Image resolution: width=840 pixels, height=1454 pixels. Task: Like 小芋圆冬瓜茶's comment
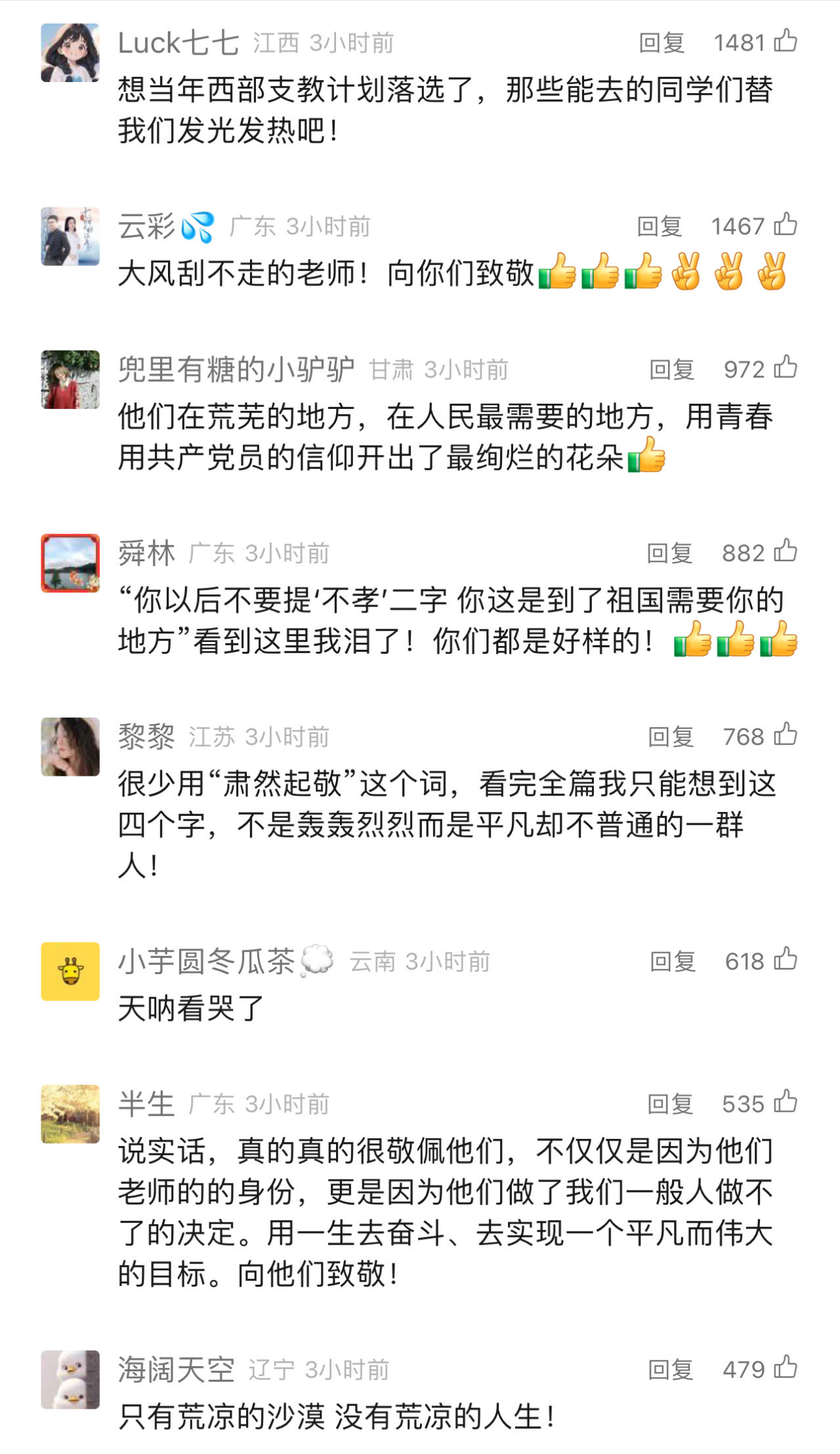coord(786,960)
